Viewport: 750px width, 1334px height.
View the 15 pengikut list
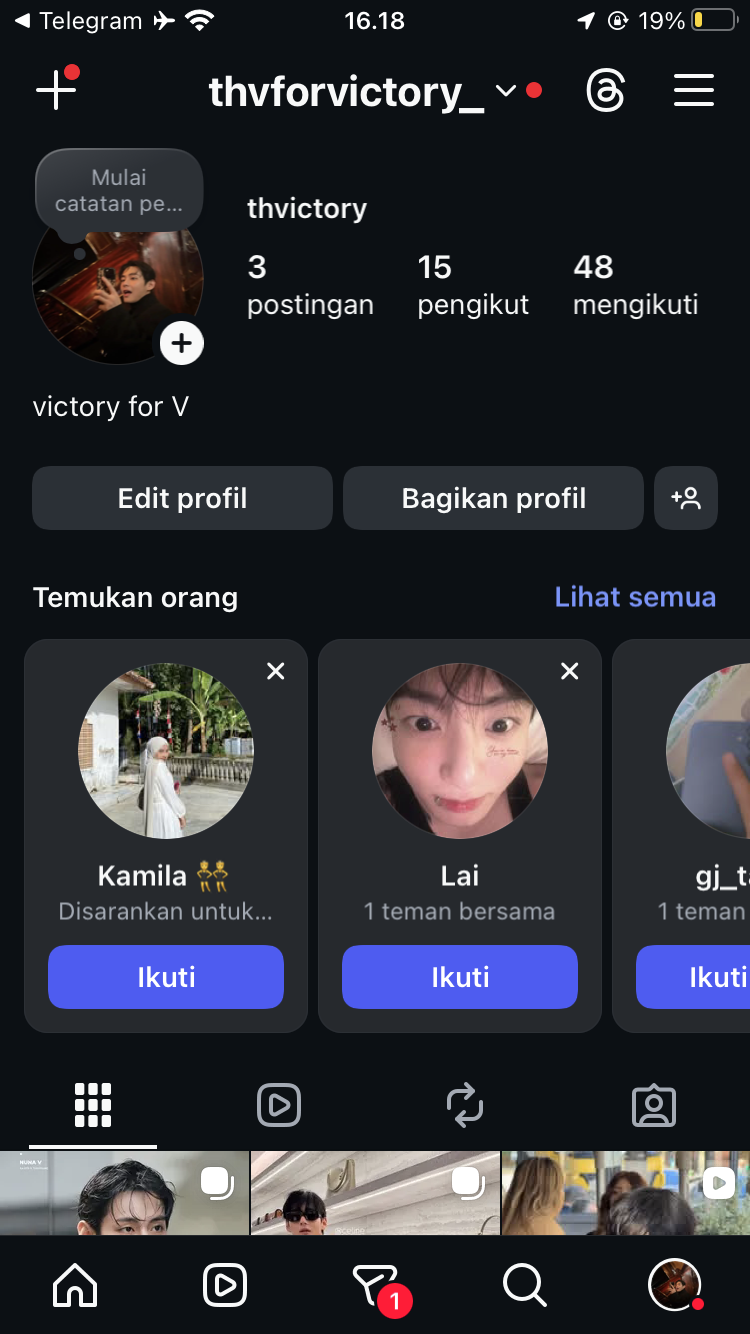pyautogui.click(x=472, y=284)
